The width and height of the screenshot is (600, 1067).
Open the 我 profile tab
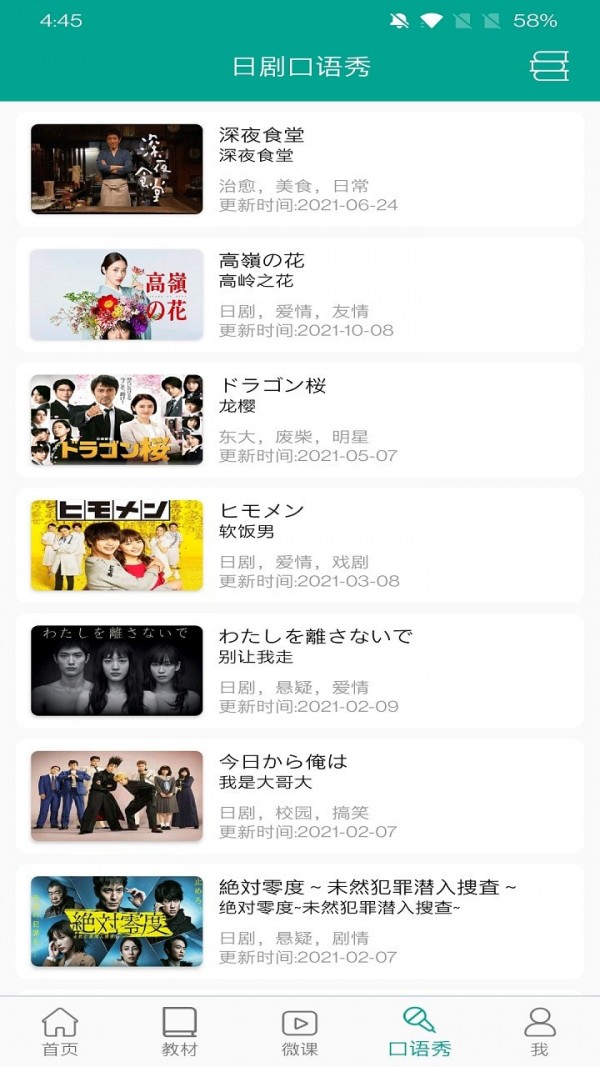click(540, 1032)
